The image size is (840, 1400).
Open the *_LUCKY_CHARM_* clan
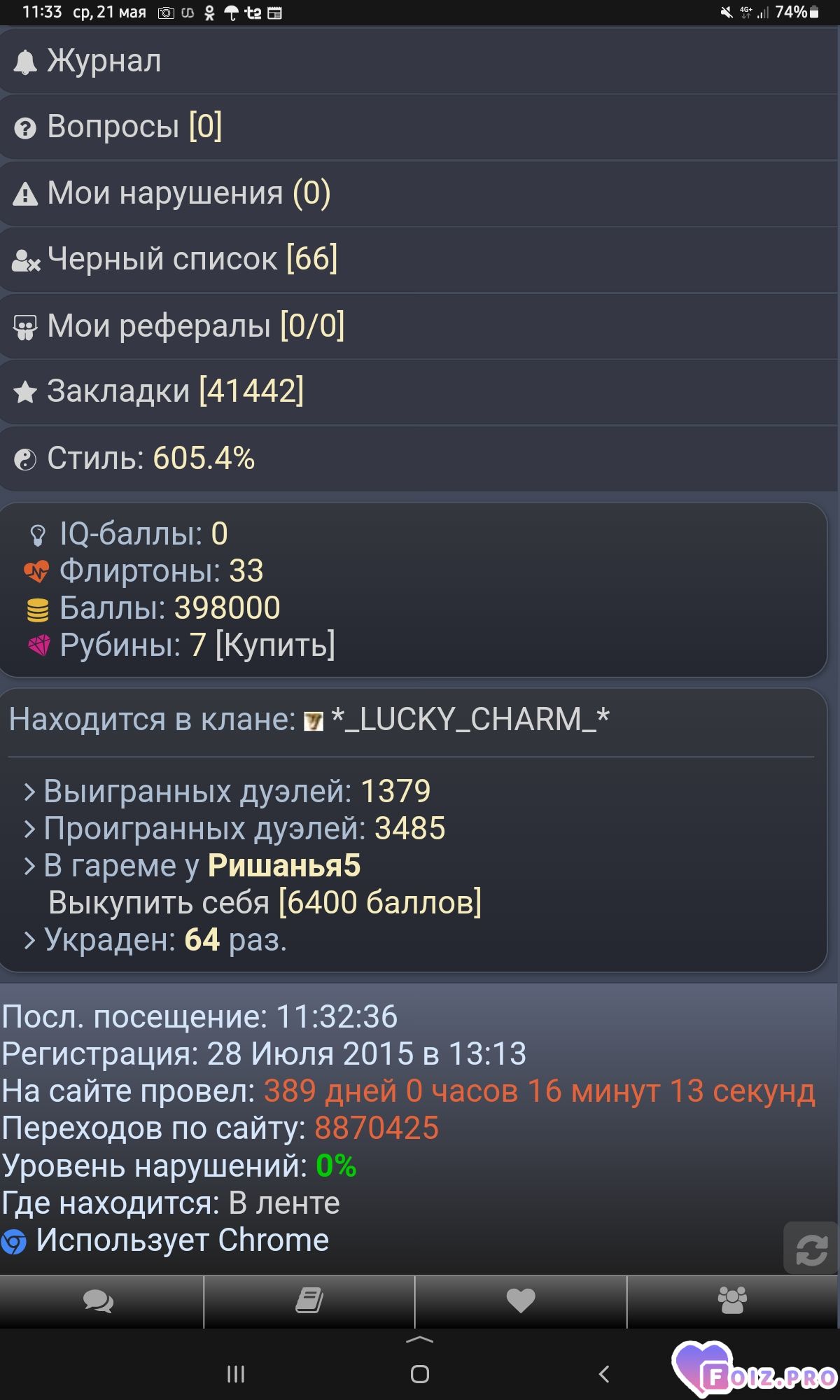click(470, 720)
